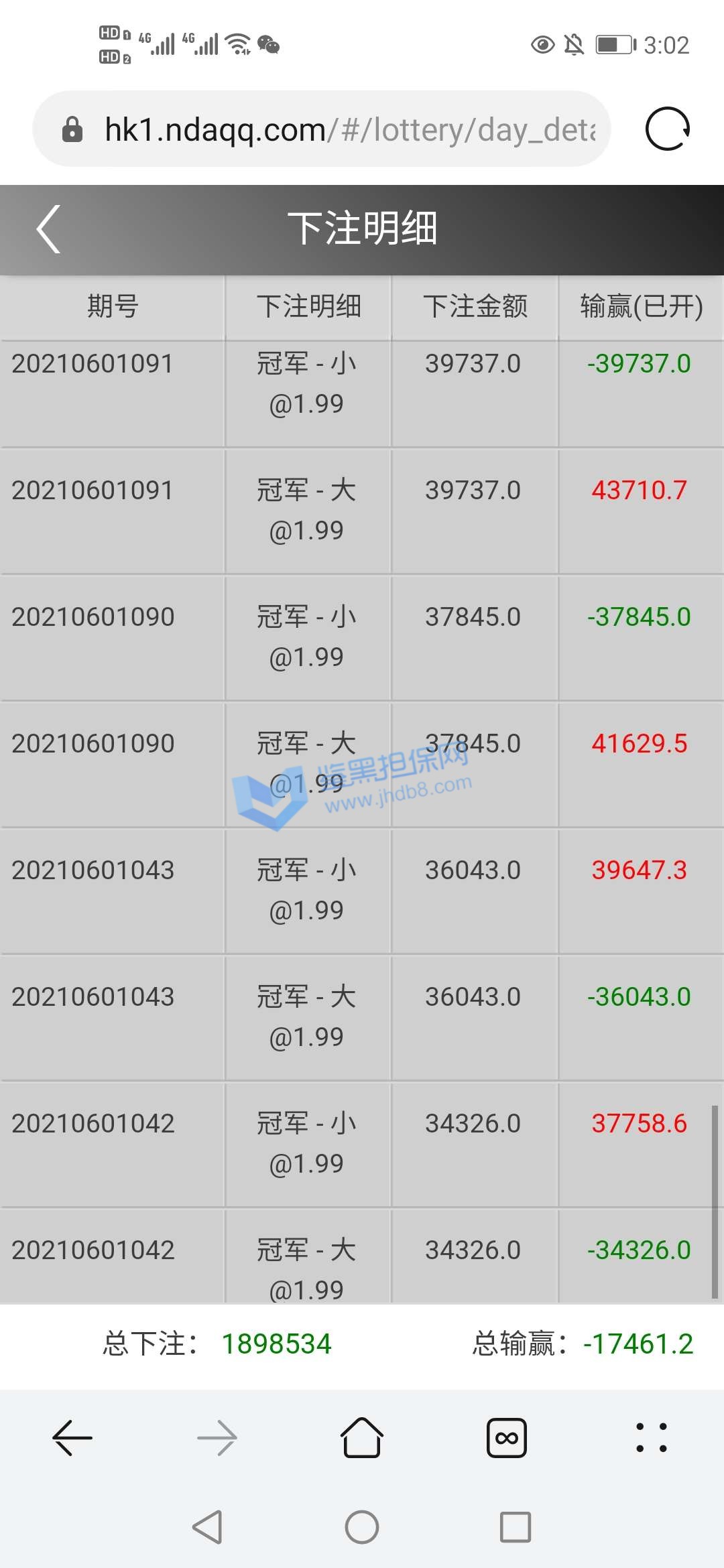The width and height of the screenshot is (724, 1568).
Task: Navigate back using the browser toolbar arrow
Action: pyautogui.click(x=72, y=1438)
